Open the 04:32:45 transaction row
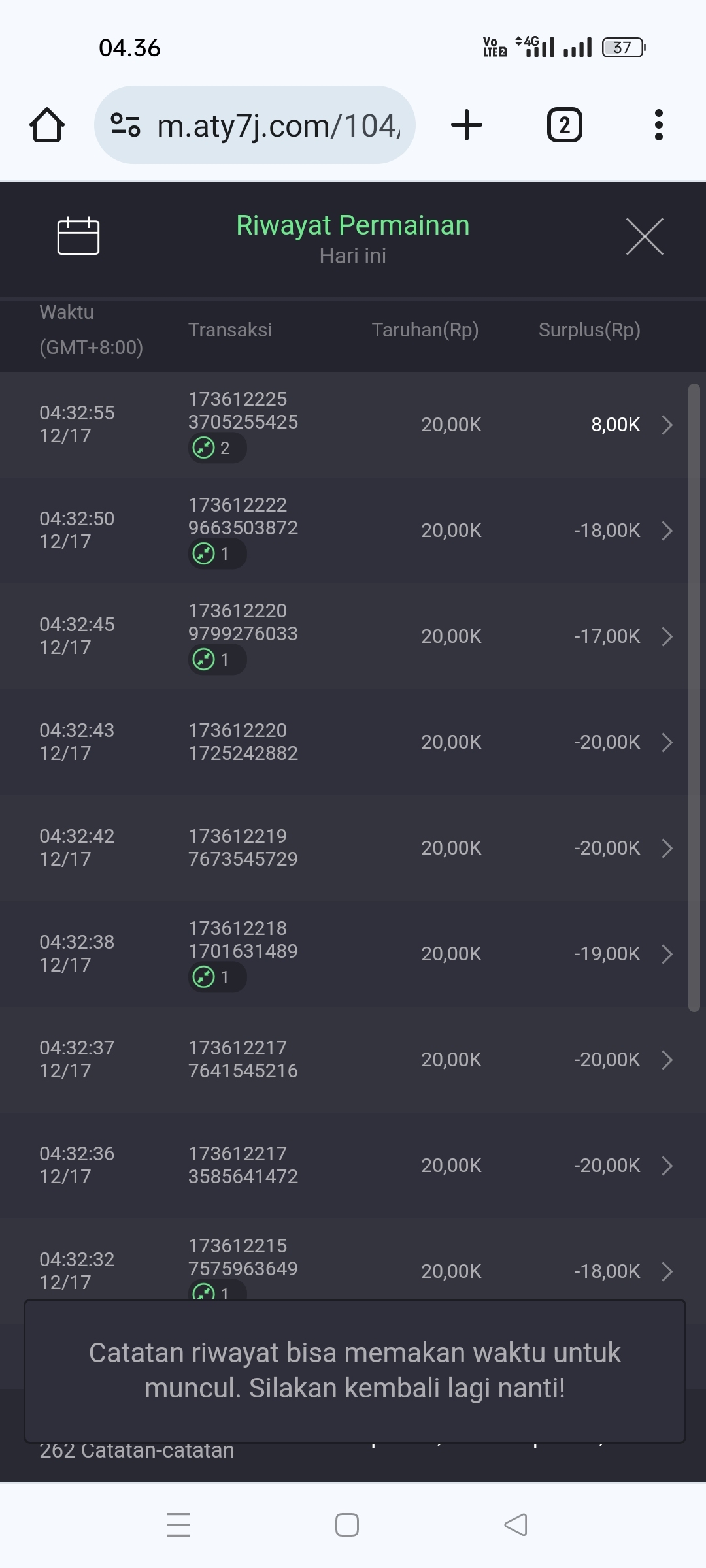706x1568 pixels. click(x=666, y=636)
